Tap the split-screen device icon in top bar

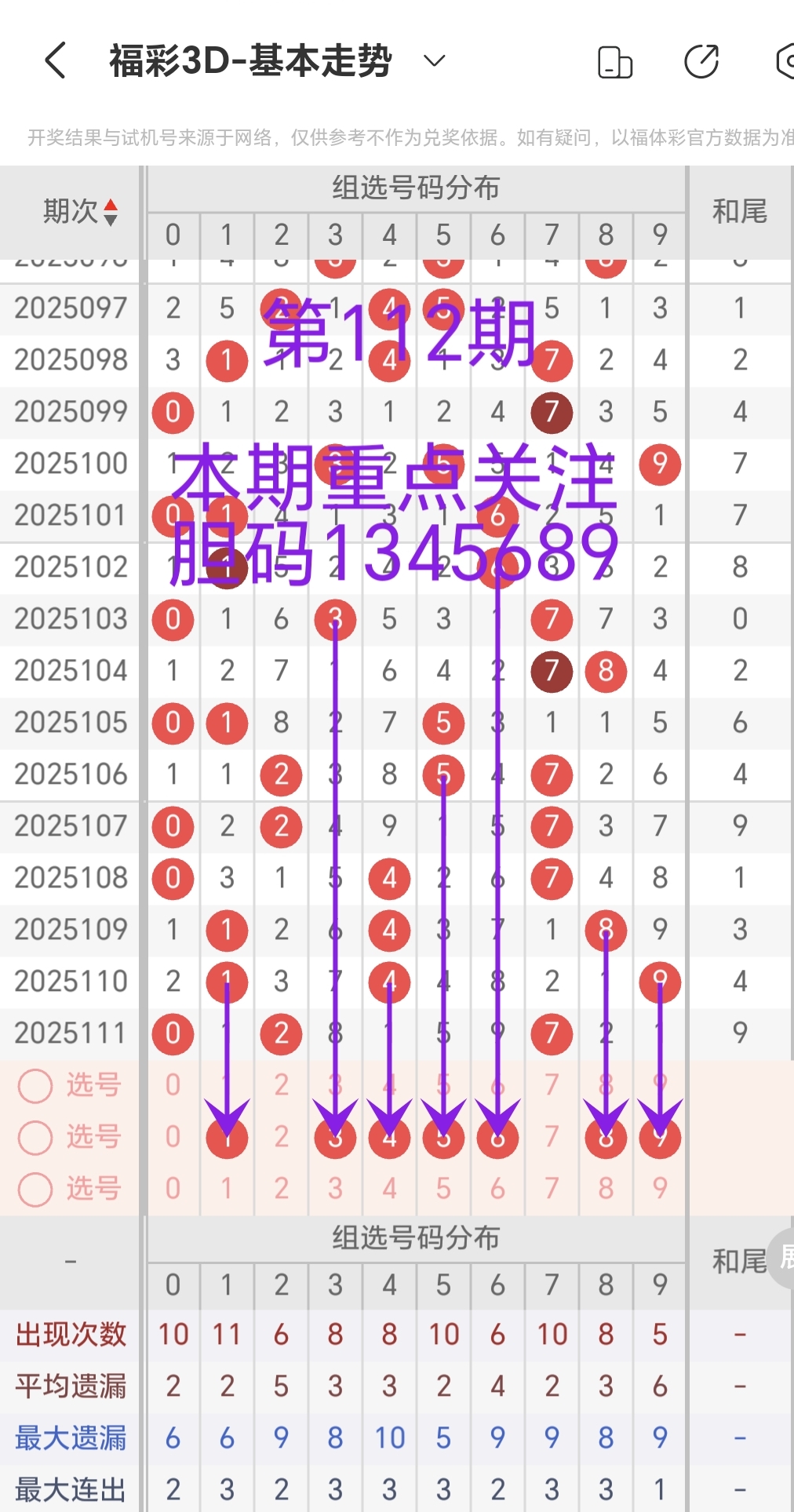point(615,60)
